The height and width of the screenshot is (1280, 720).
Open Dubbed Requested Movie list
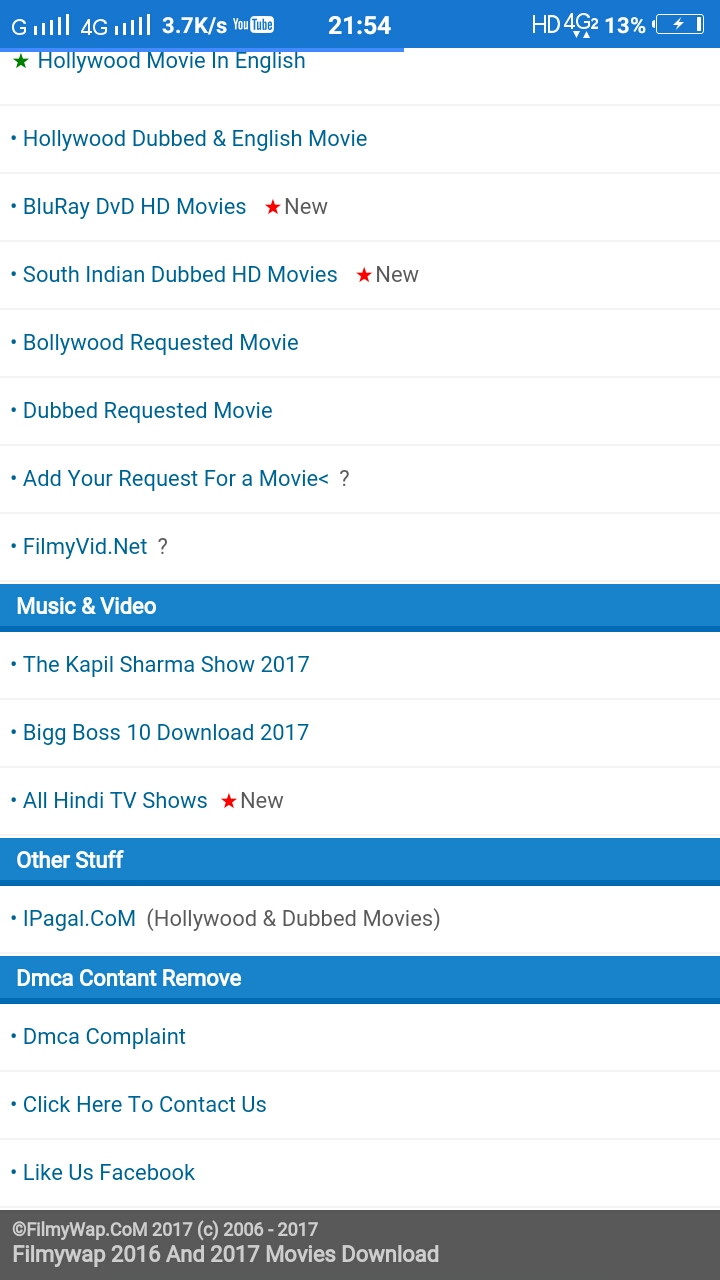tap(148, 411)
